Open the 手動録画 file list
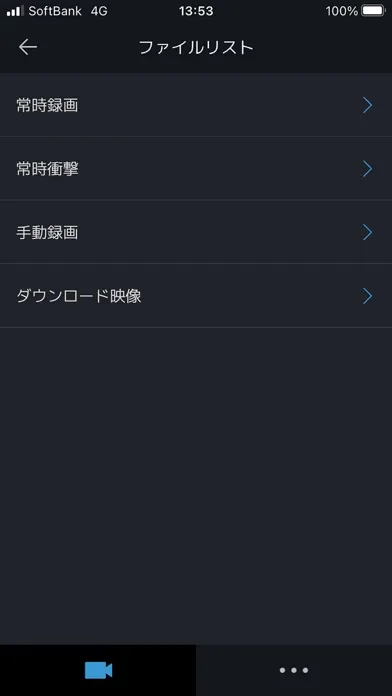Screen dimensions: 392x696 click(x=196, y=232)
